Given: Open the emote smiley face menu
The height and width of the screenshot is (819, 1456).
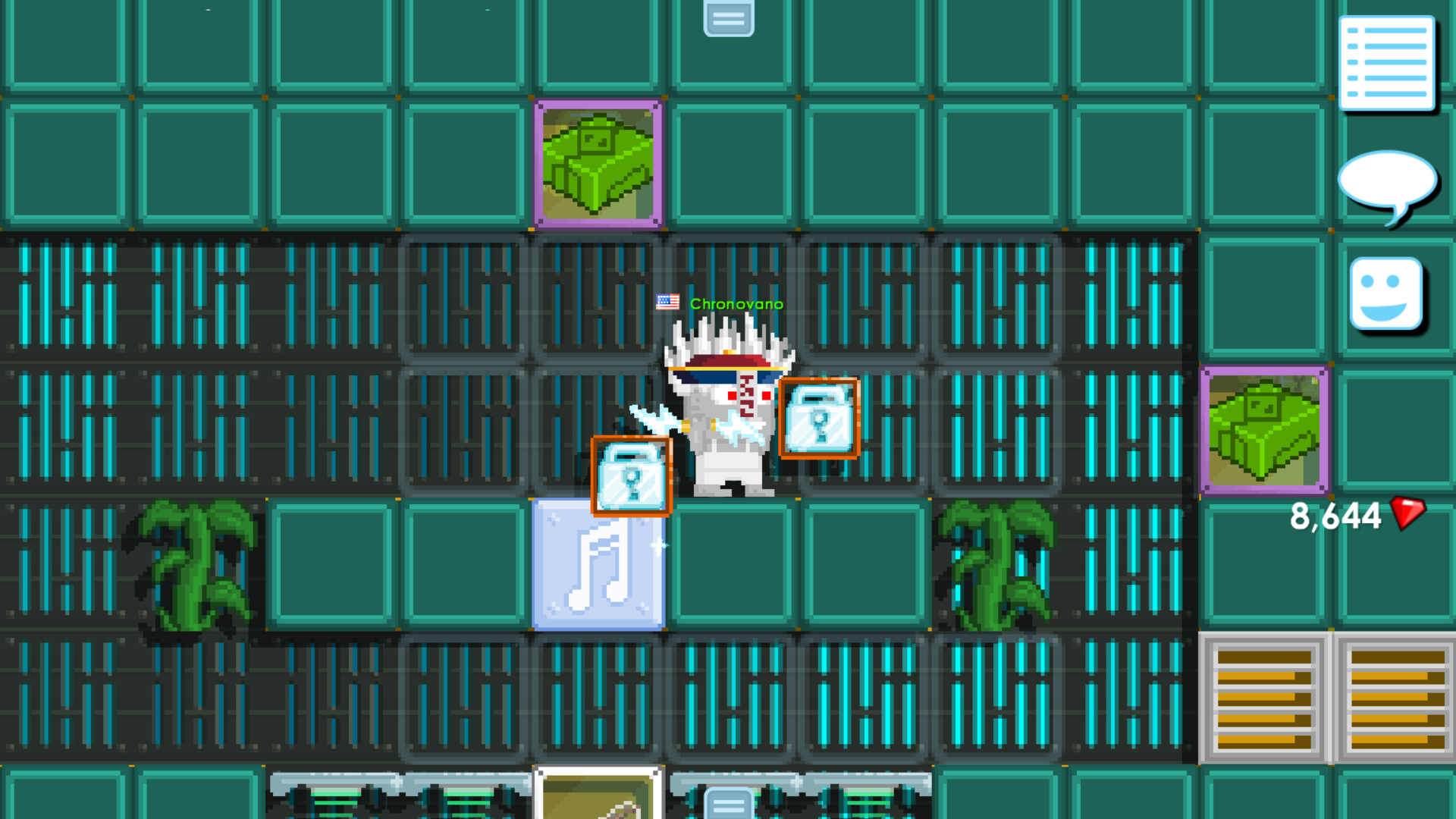Looking at the screenshot, I should click(x=1385, y=293).
